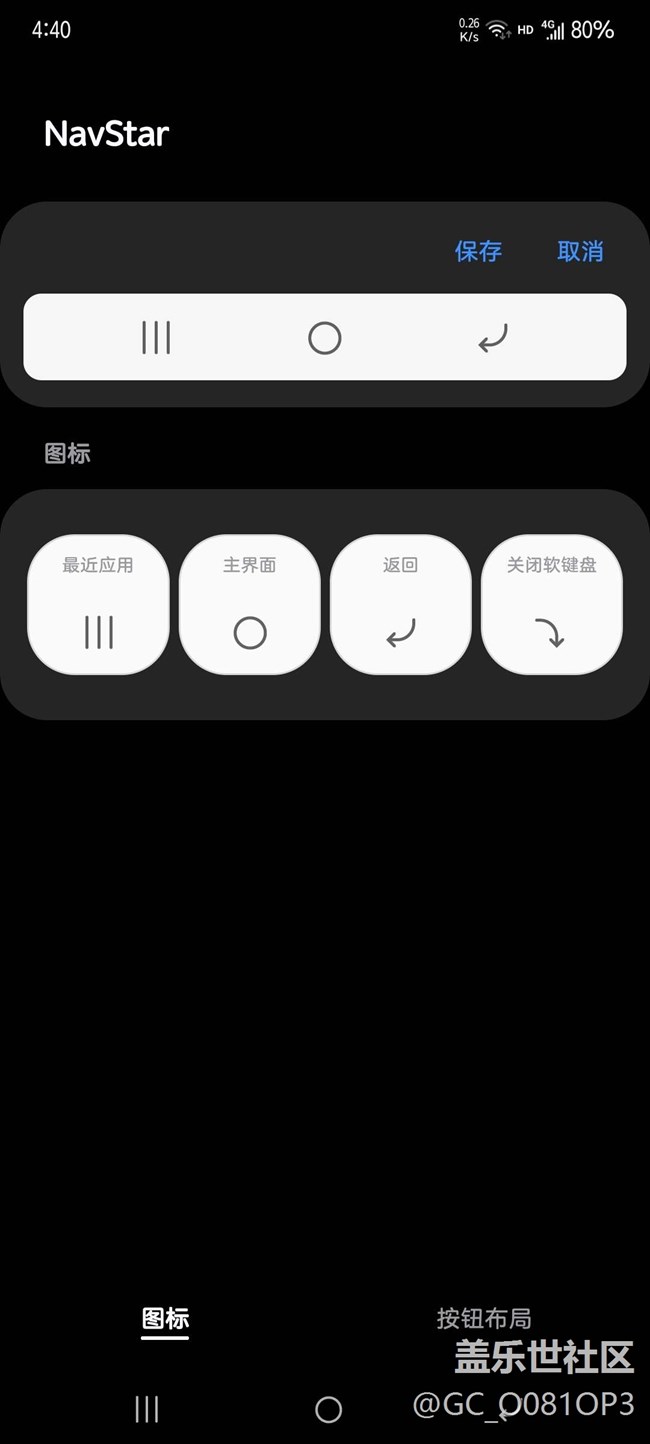Switch to the 图标 tab

(x=165, y=1319)
